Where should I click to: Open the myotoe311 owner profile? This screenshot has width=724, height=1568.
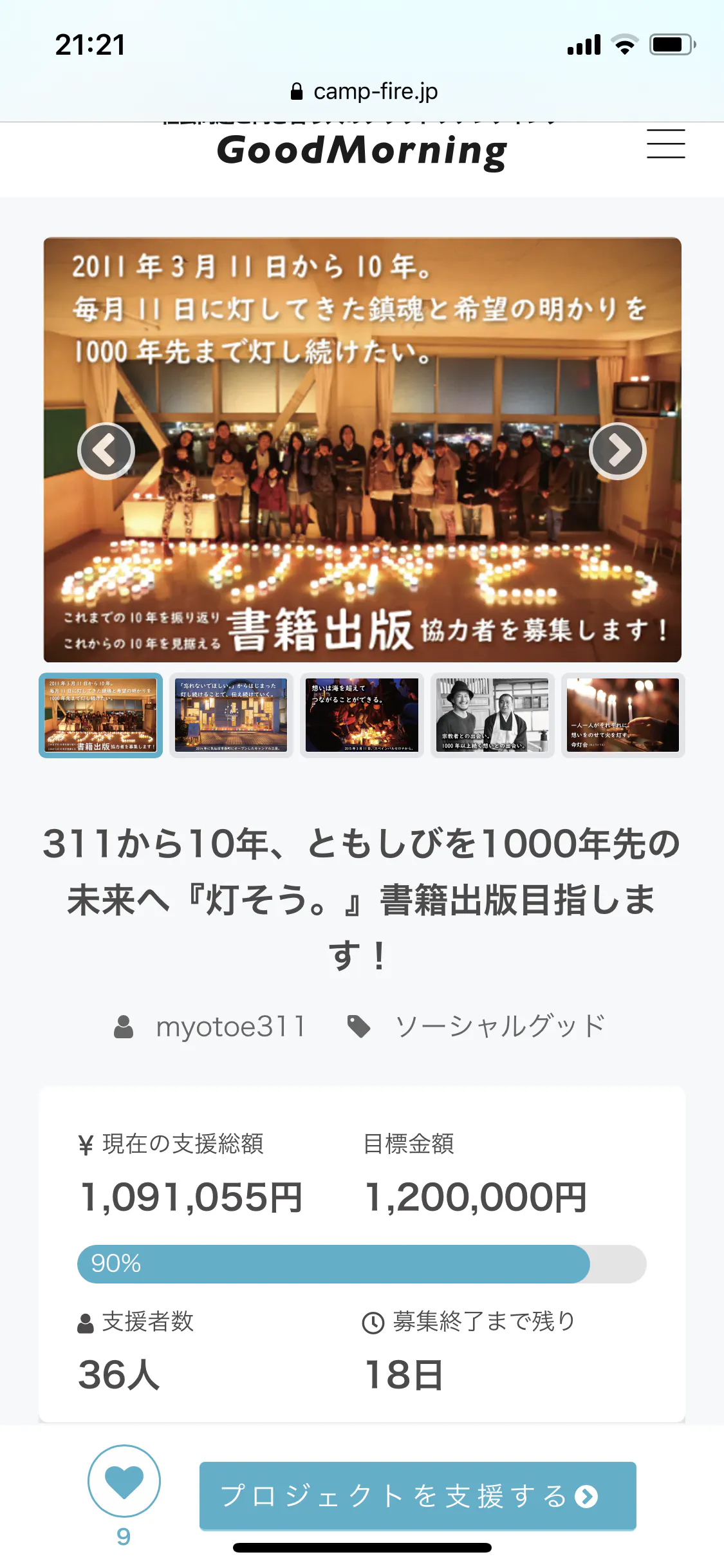[230, 1027]
